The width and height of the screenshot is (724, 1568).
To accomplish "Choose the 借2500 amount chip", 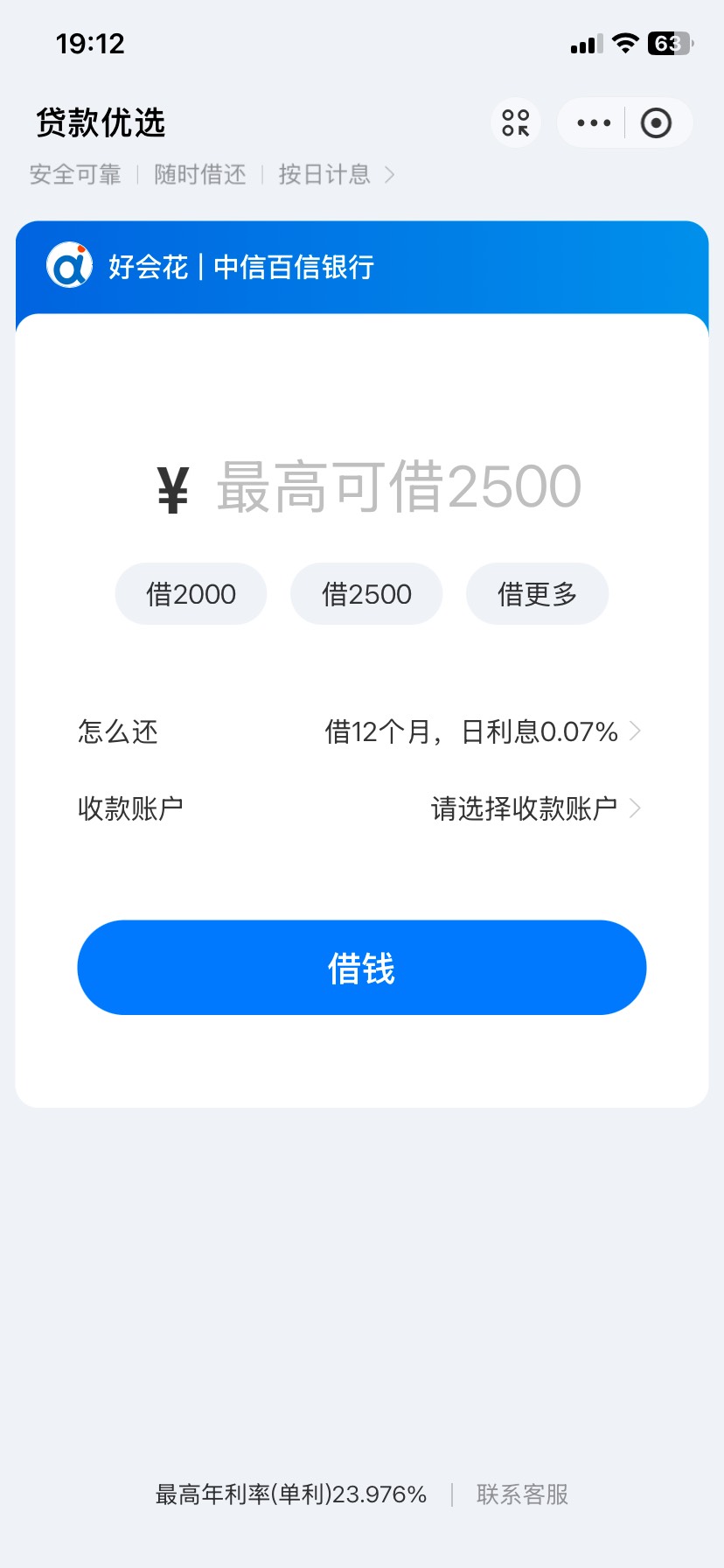I will coord(366,594).
